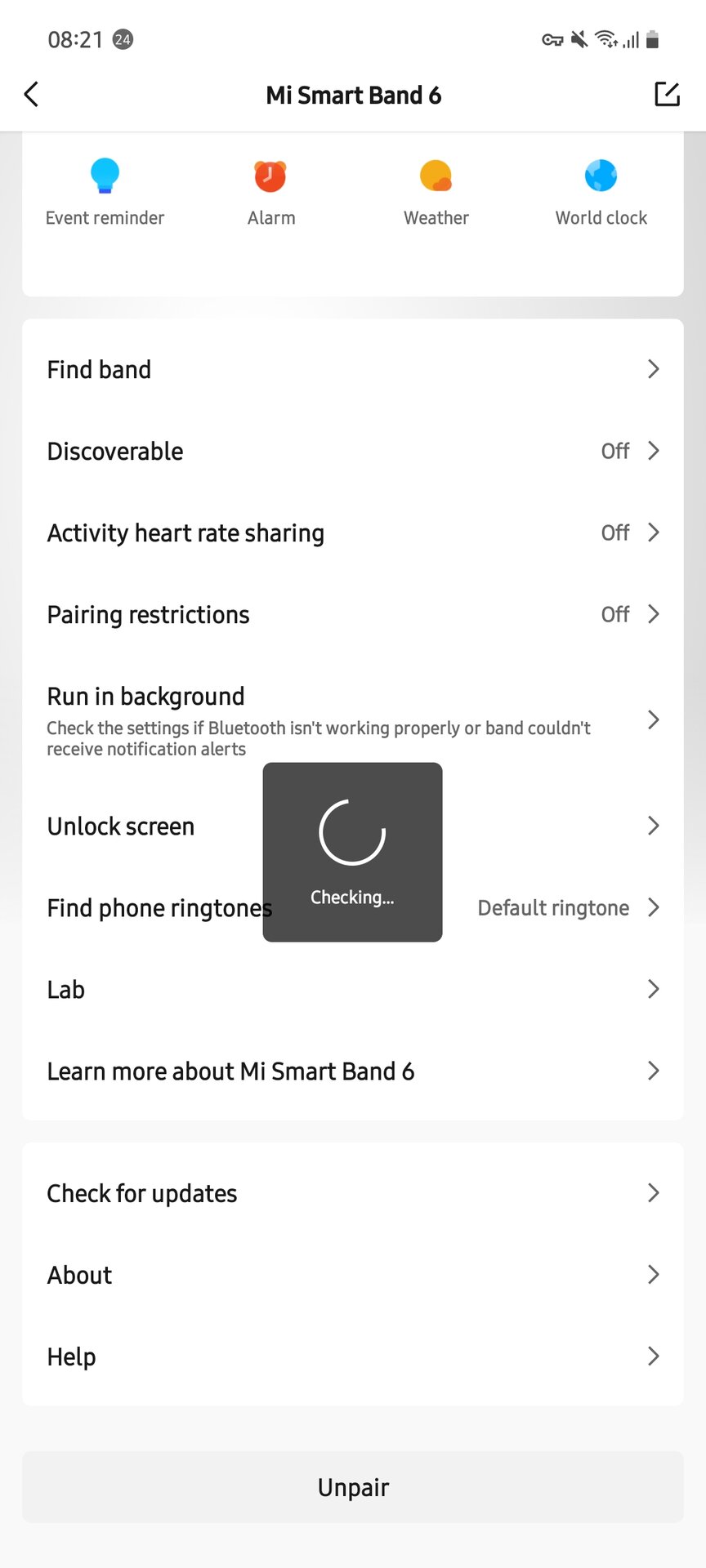706x1568 pixels.
Task: Open Unlock screen setting
Action: (x=353, y=826)
